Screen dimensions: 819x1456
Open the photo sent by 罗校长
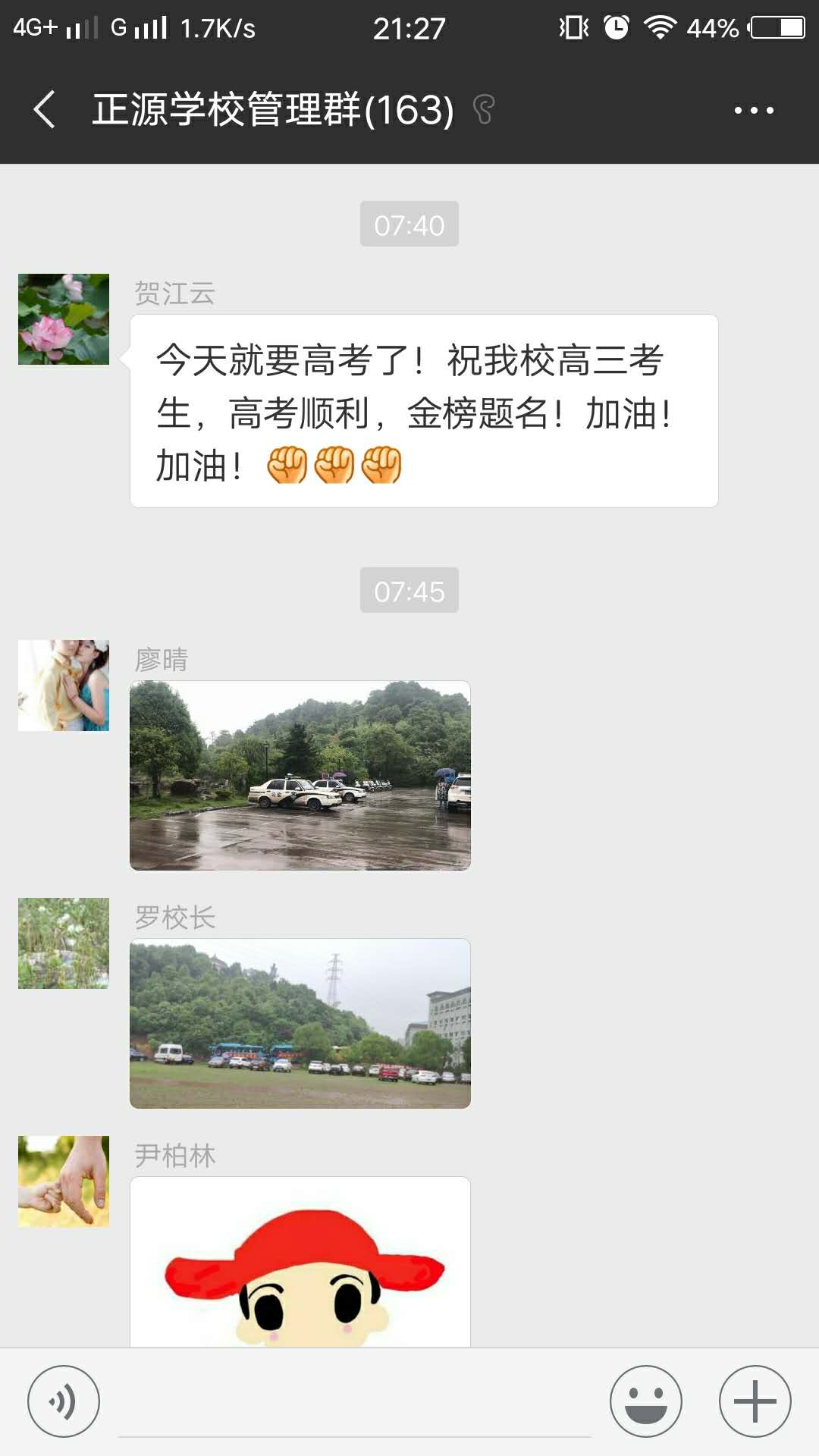click(300, 1024)
